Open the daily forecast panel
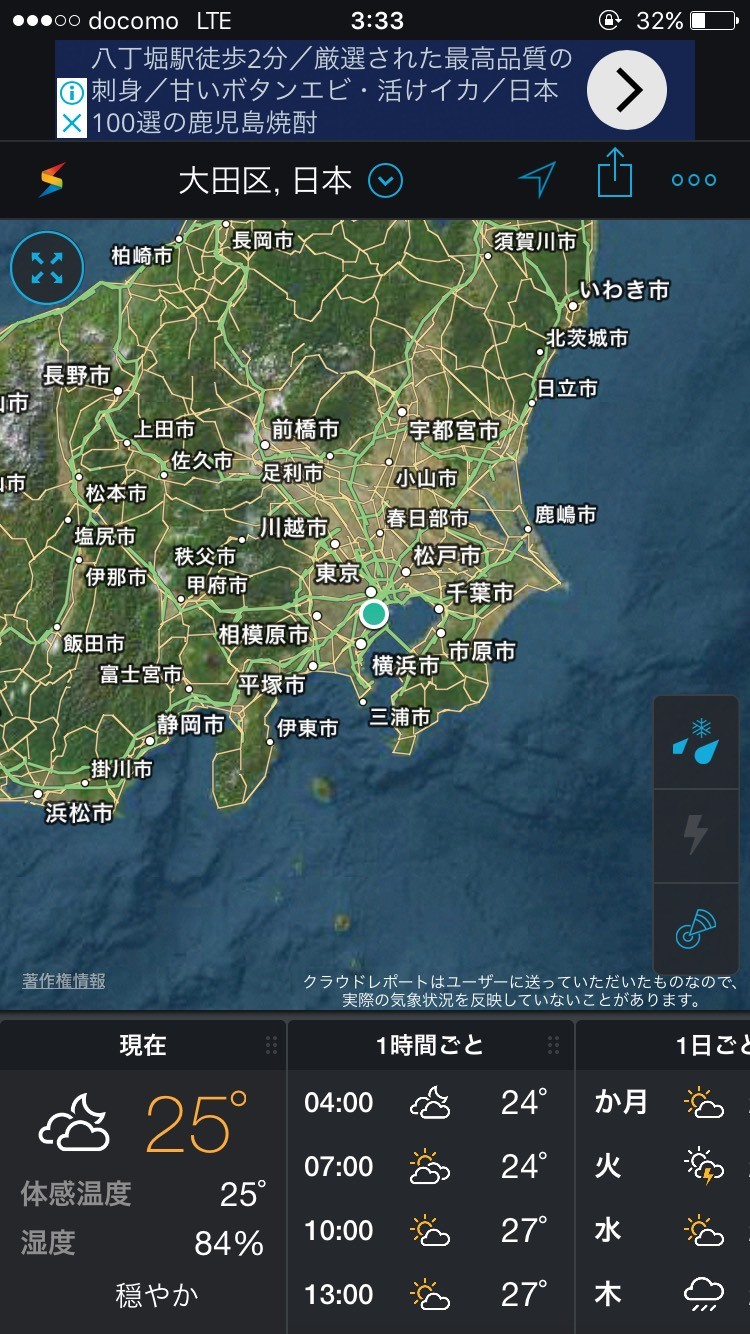Image resolution: width=750 pixels, height=1334 pixels. click(712, 1046)
